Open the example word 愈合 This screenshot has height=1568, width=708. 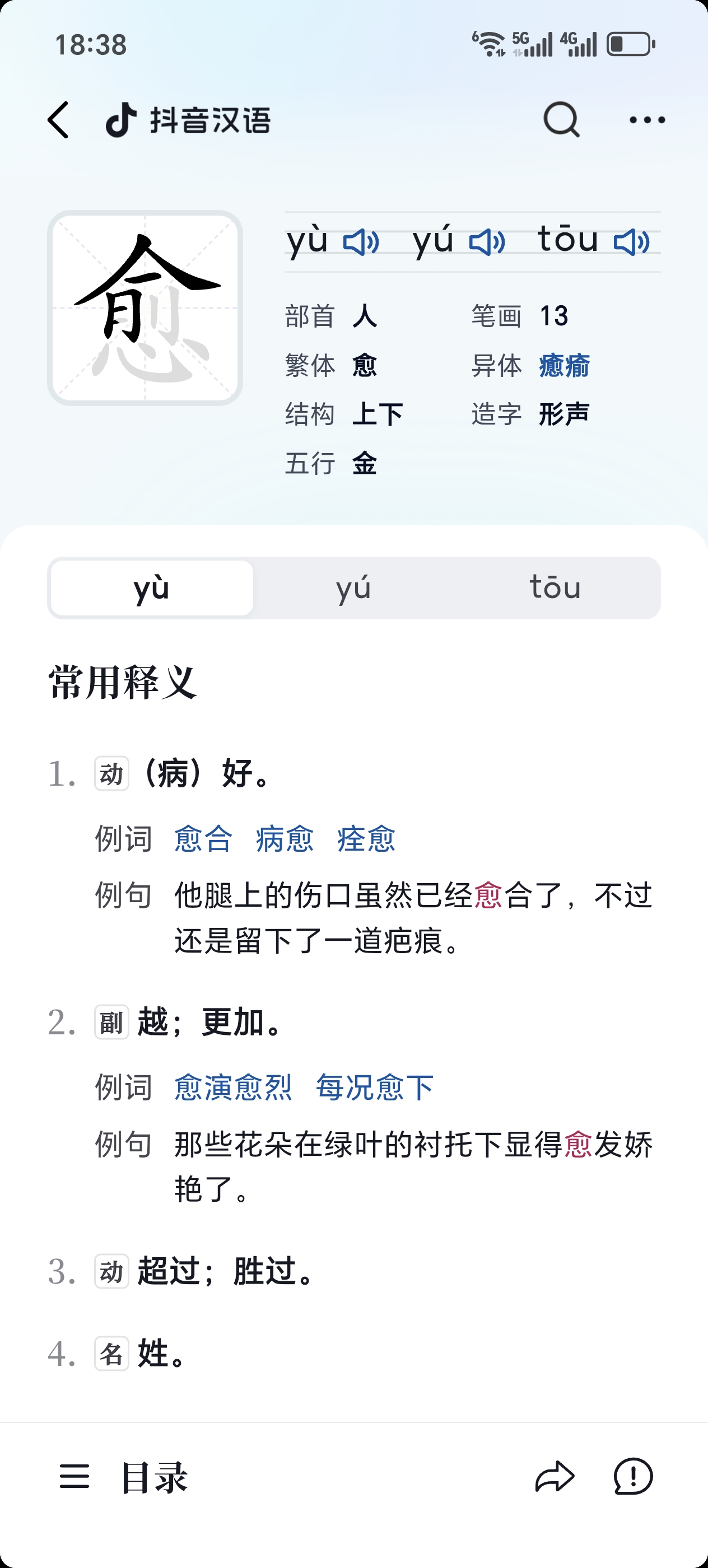click(203, 839)
